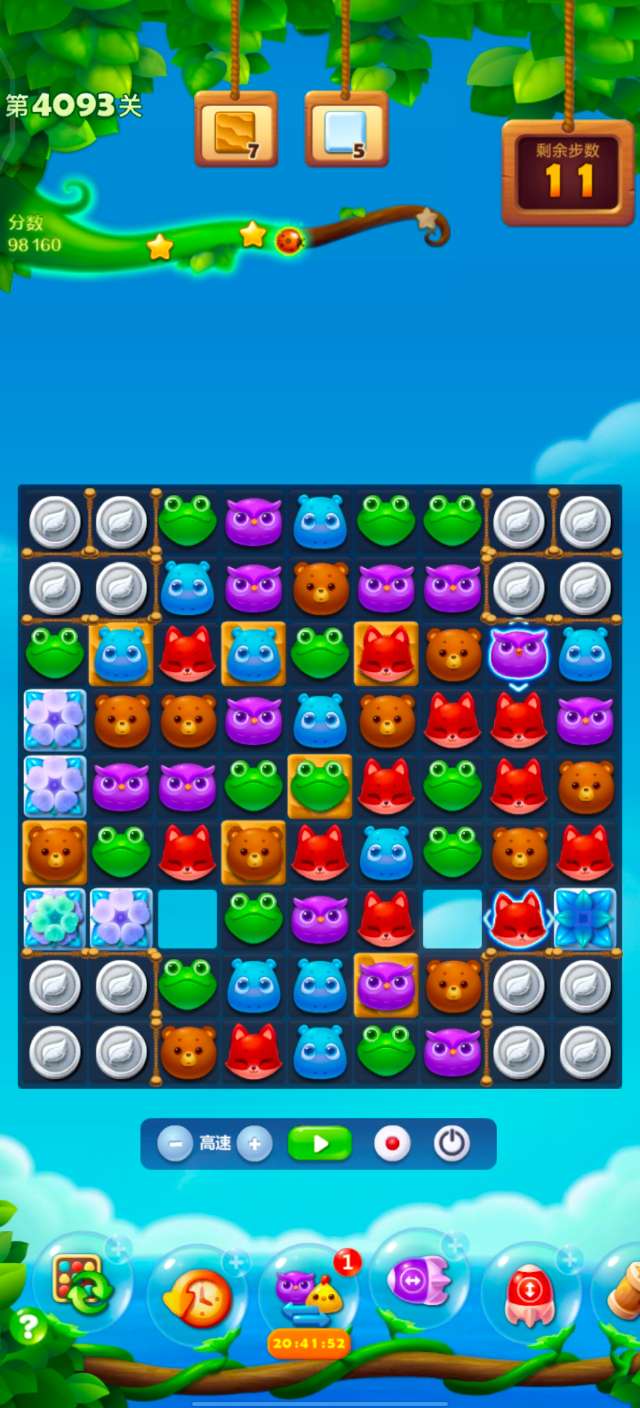
Task: Tap the highlighted red fox tile
Action: [518, 918]
